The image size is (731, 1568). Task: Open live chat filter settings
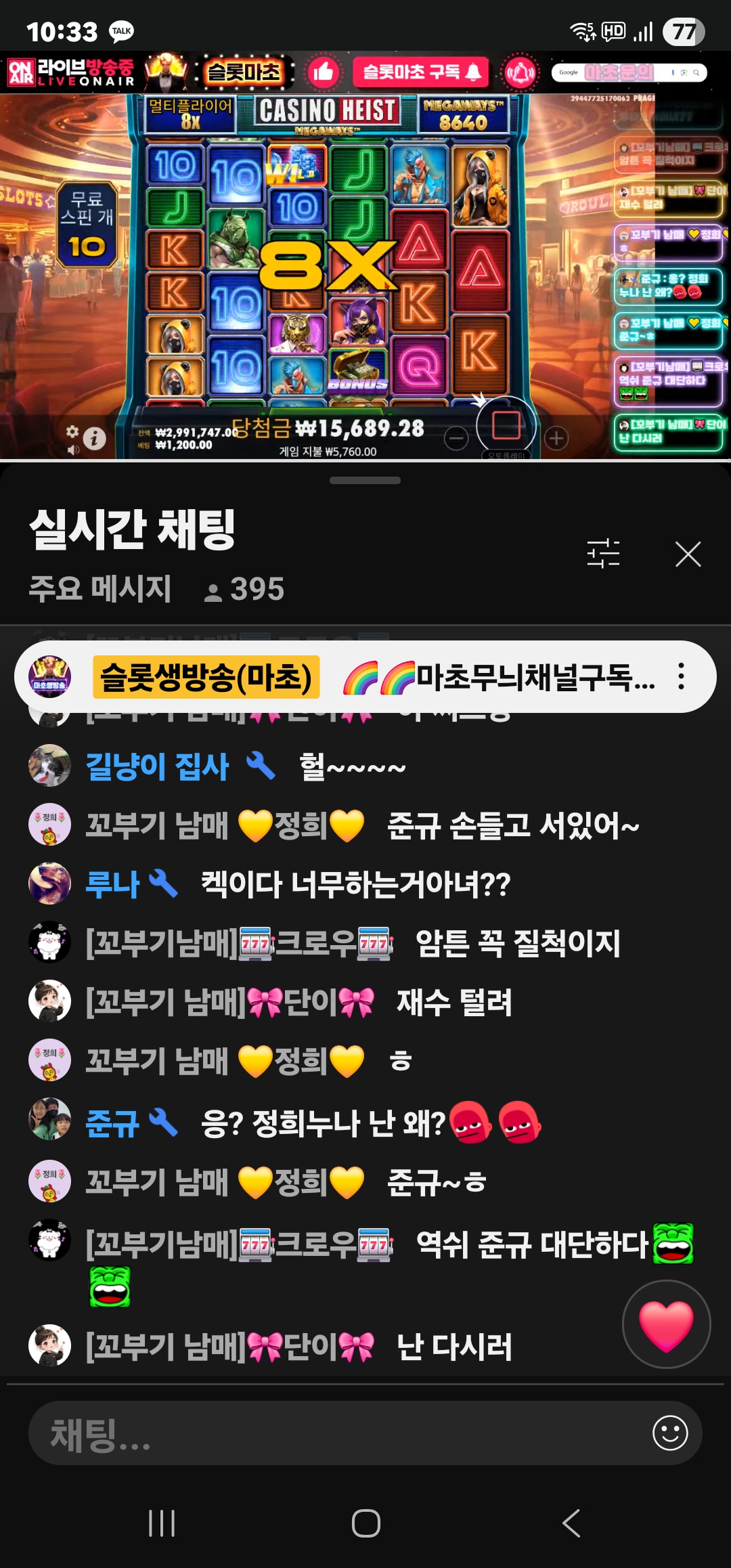point(603,554)
